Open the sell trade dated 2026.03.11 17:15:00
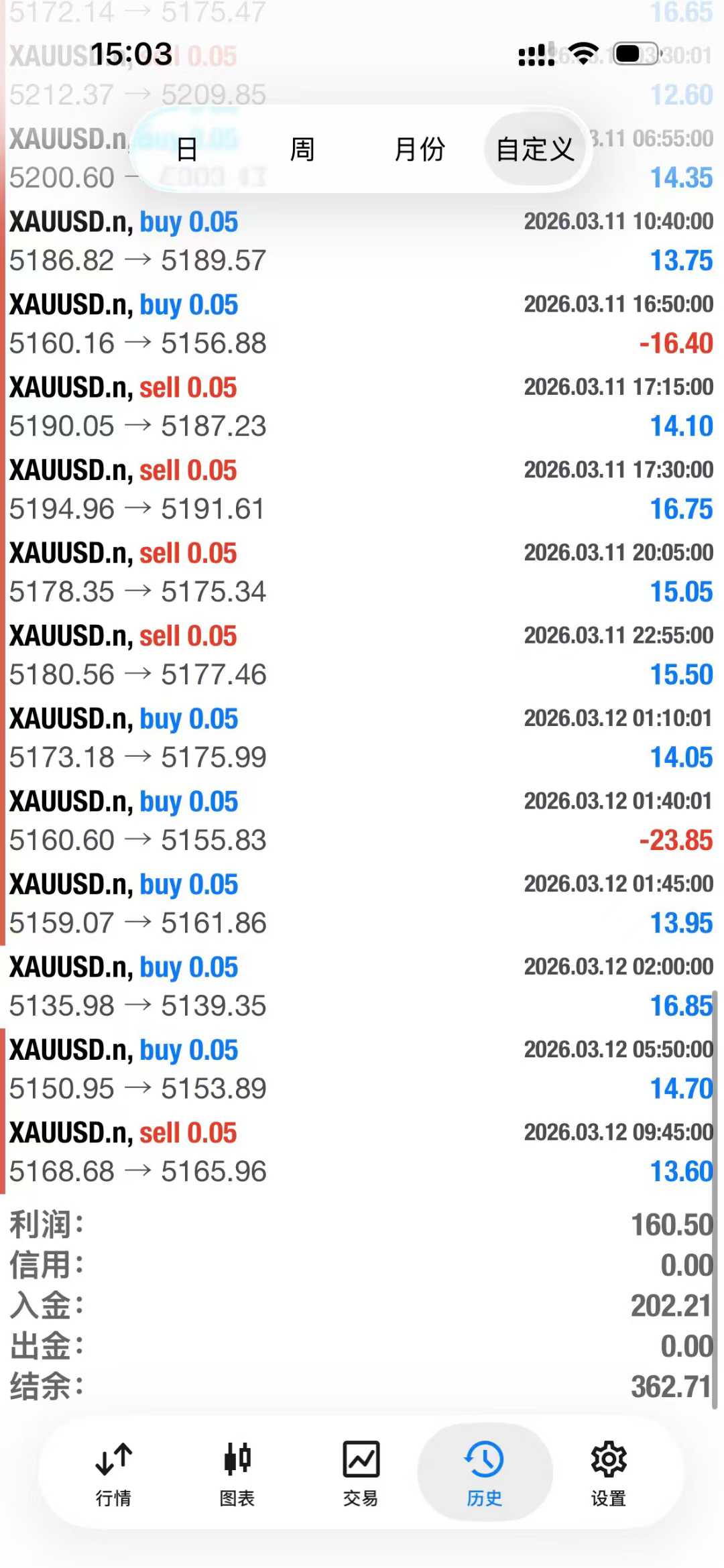 point(362,407)
